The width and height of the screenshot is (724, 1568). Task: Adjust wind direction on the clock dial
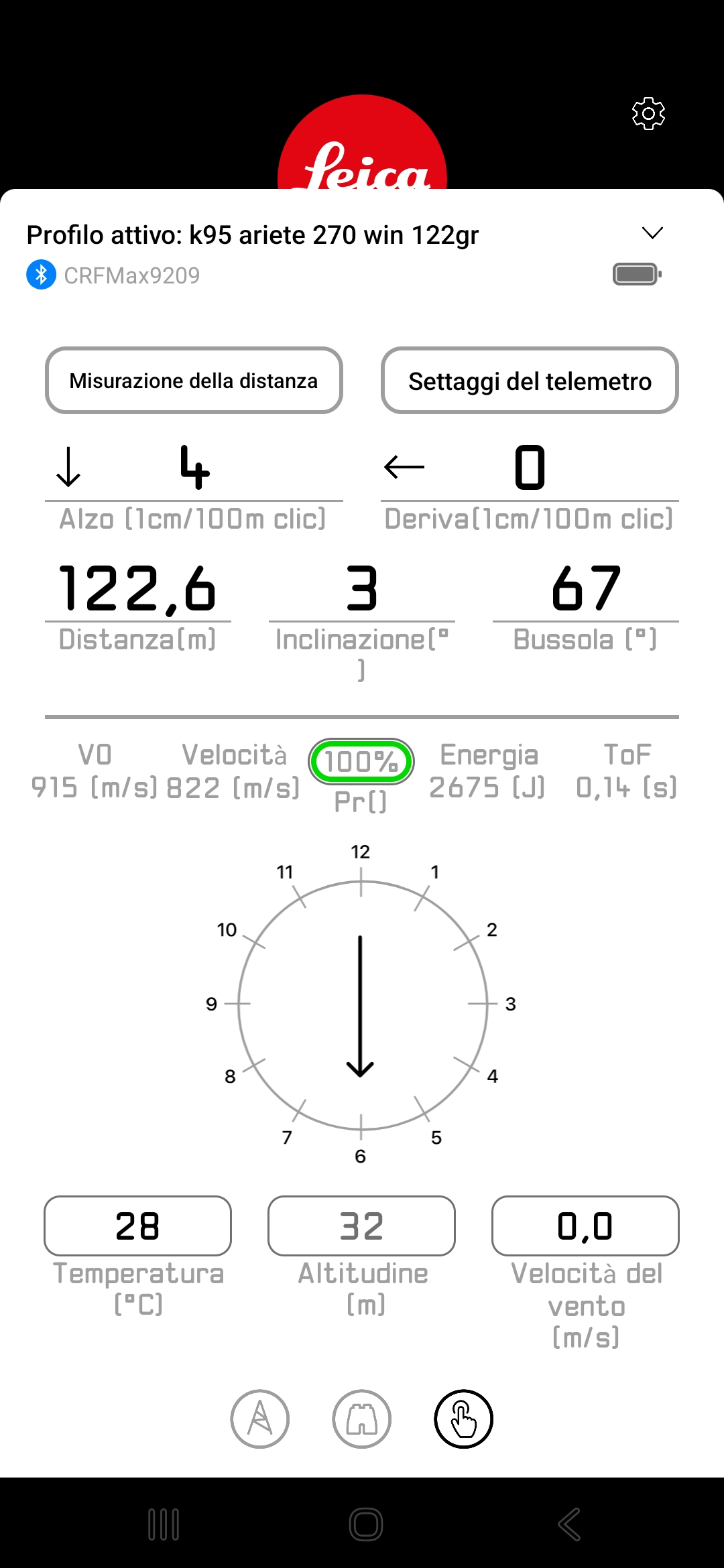point(362,1004)
